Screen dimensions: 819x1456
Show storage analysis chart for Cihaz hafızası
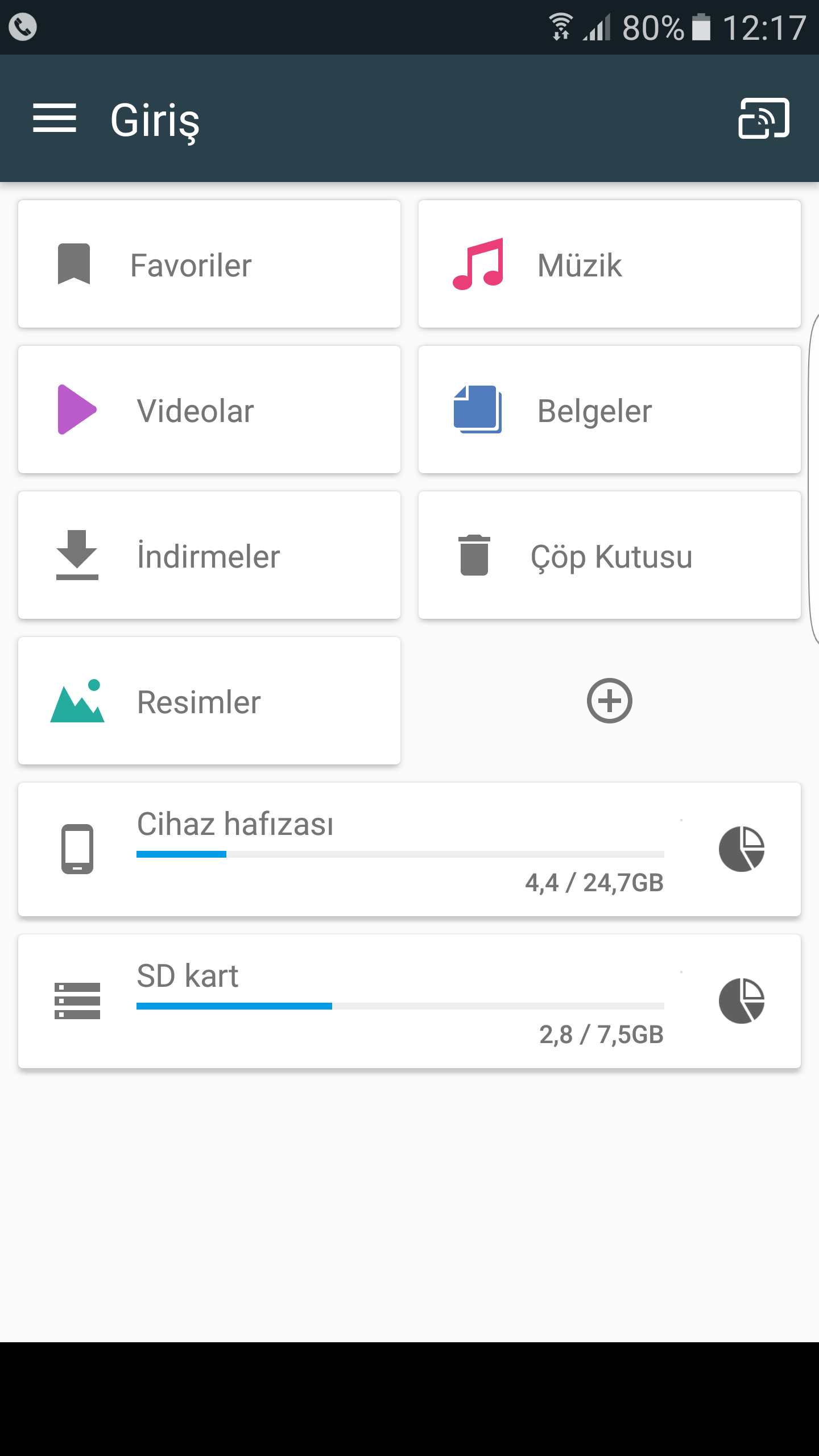(x=741, y=849)
